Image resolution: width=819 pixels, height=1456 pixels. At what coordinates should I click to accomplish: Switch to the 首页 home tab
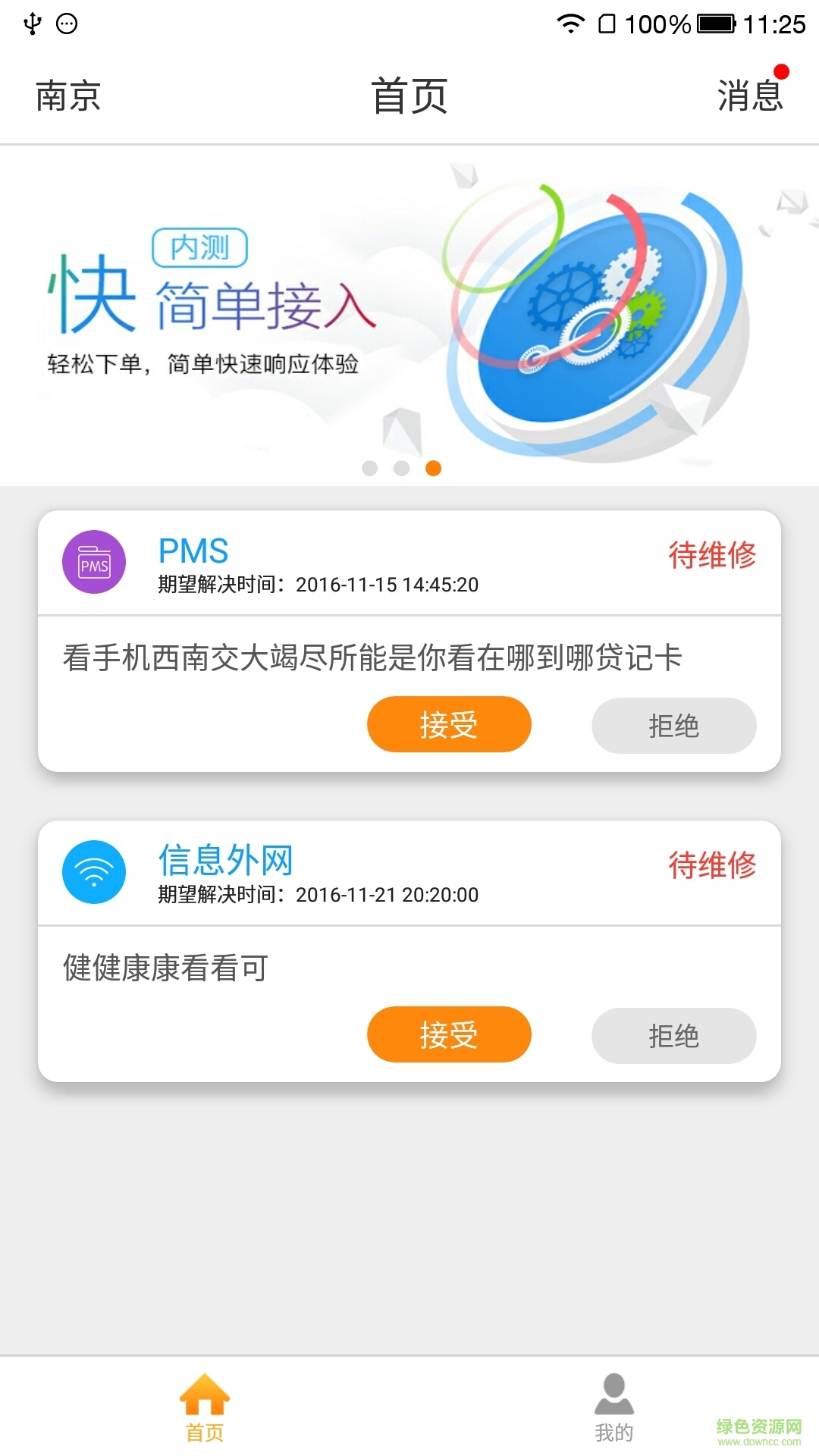tap(205, 1407)
